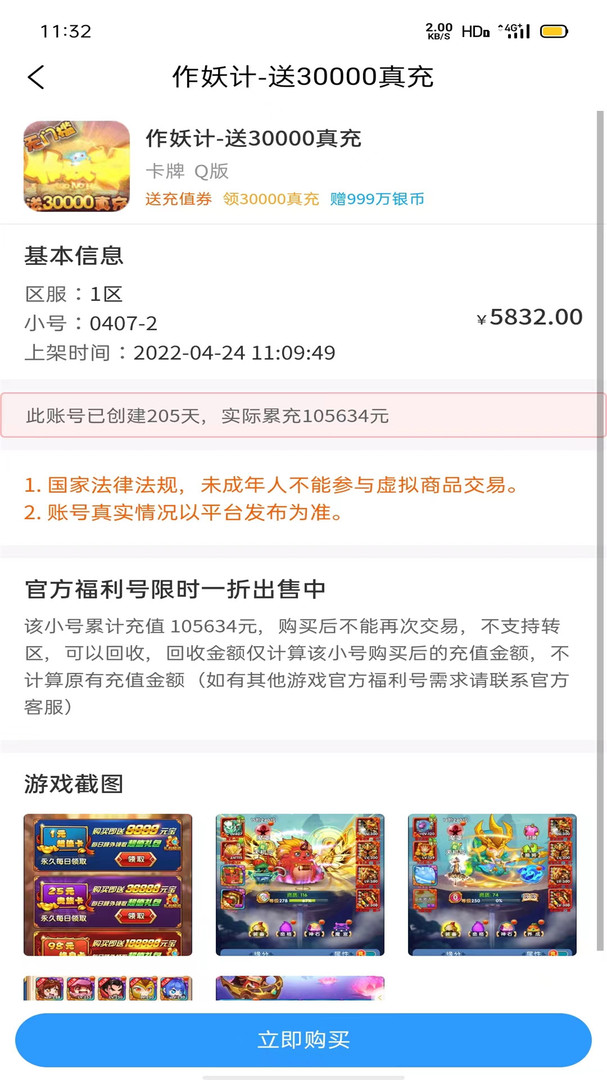Screen dimensions: 607x1080
Task: Go back using the top-left arrow
Action: coord(37,77)
